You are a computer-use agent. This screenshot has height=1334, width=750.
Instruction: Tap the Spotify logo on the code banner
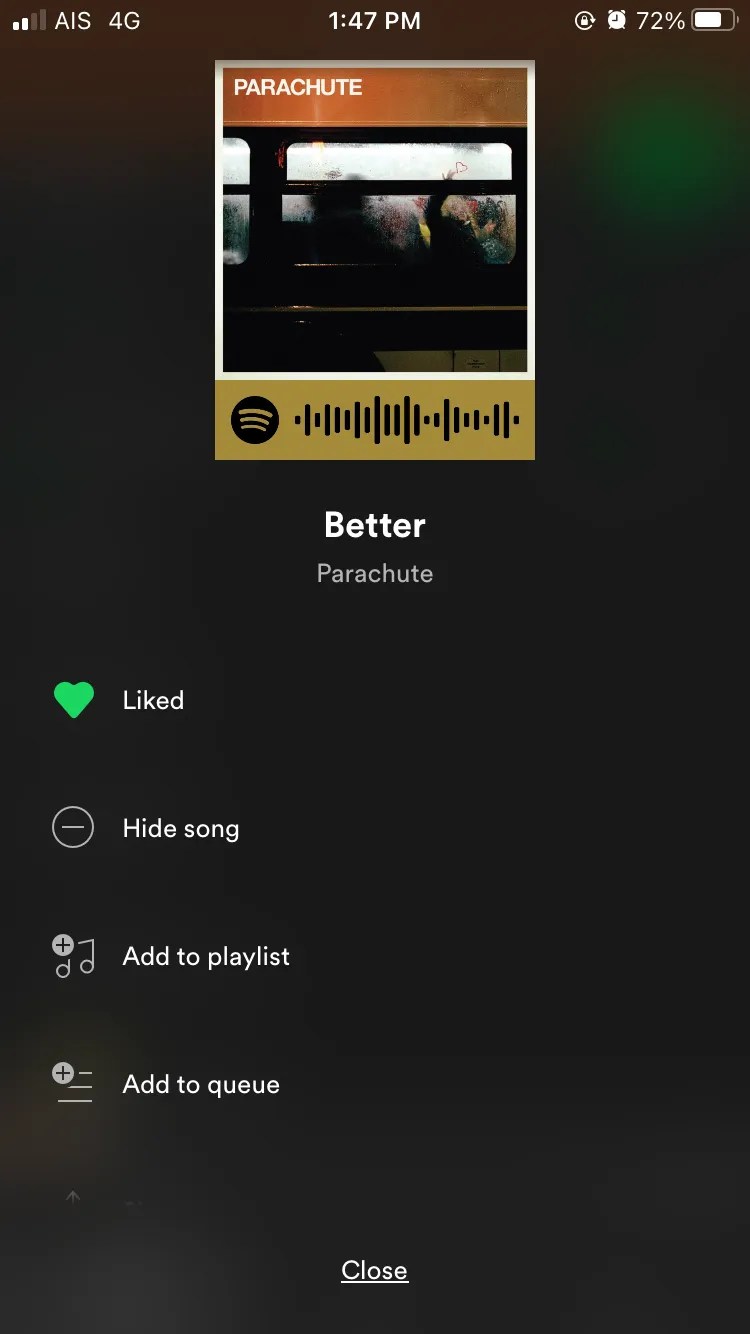[255, 419]
